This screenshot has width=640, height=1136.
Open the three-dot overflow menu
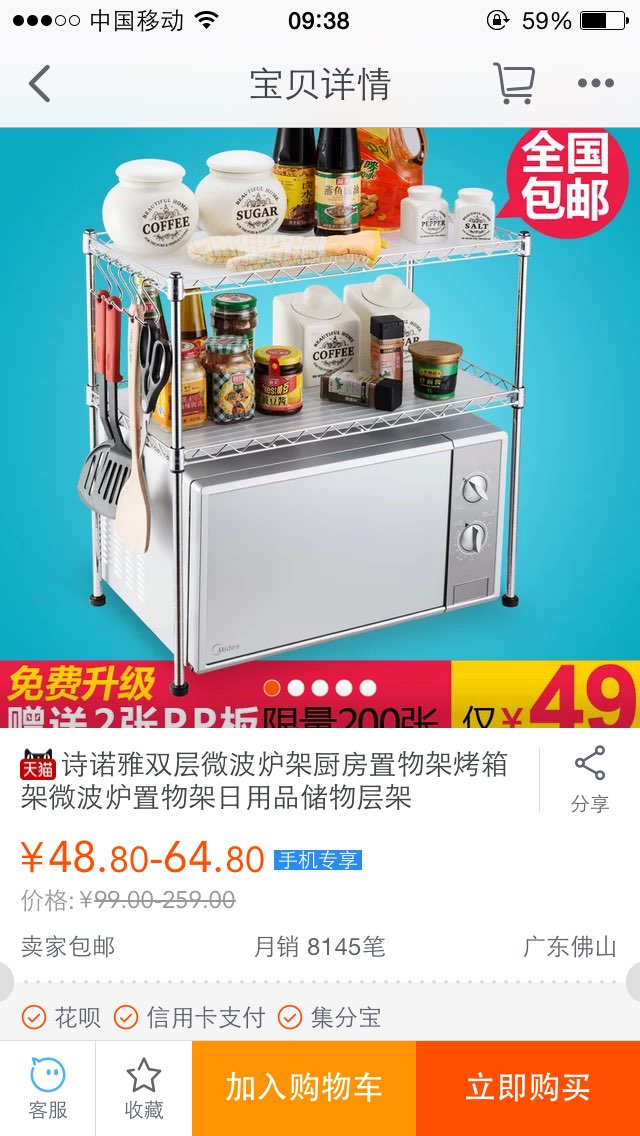click(x=596, y=83)
